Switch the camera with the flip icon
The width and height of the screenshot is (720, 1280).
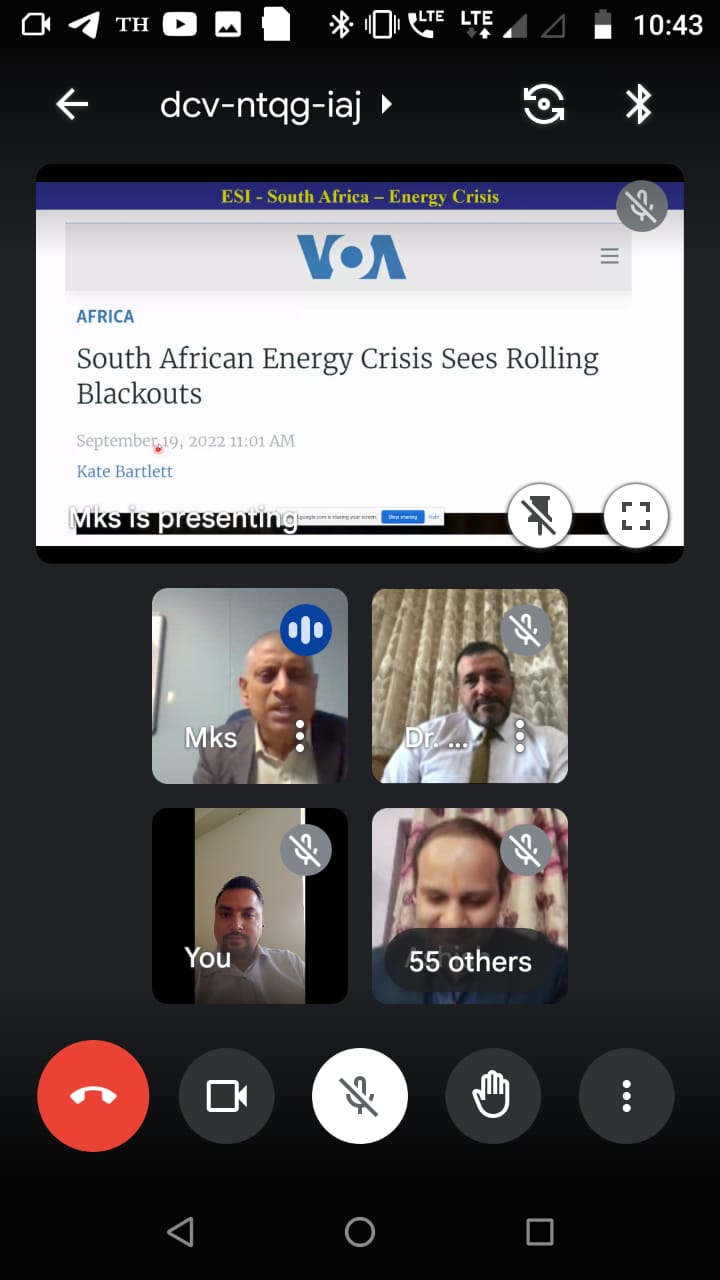click(x=544, y=104)
